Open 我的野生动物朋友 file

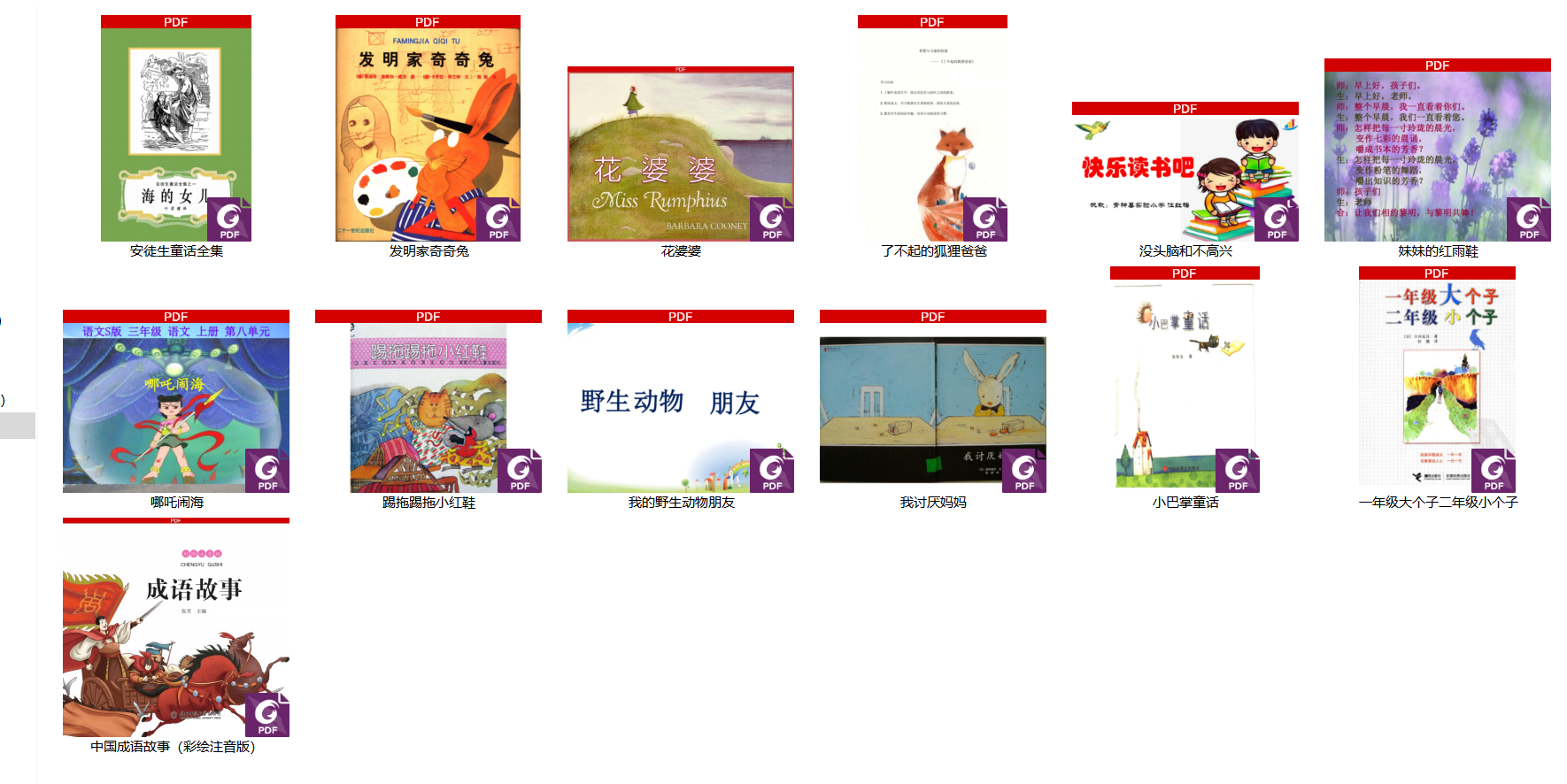point(680,407)
